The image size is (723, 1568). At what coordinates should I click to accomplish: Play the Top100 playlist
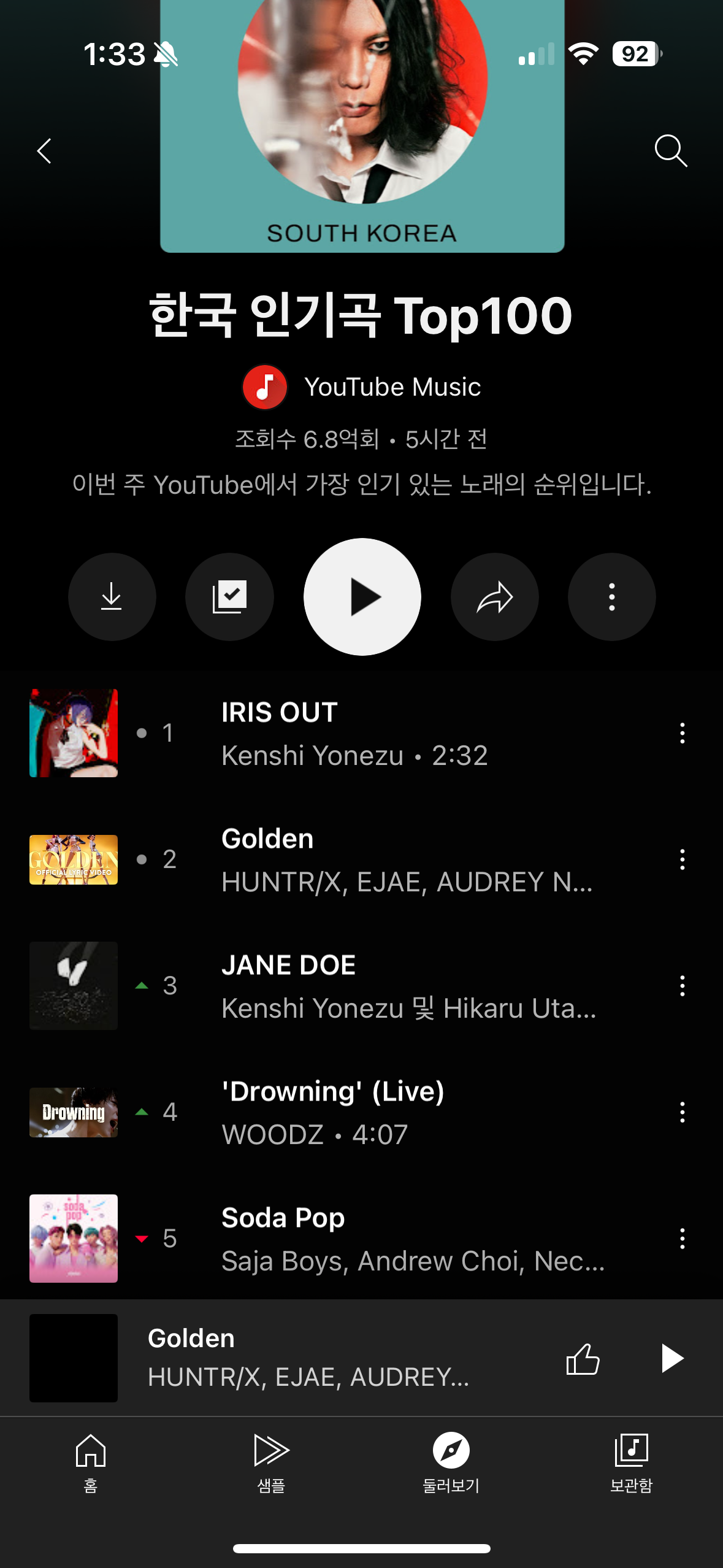362,597
